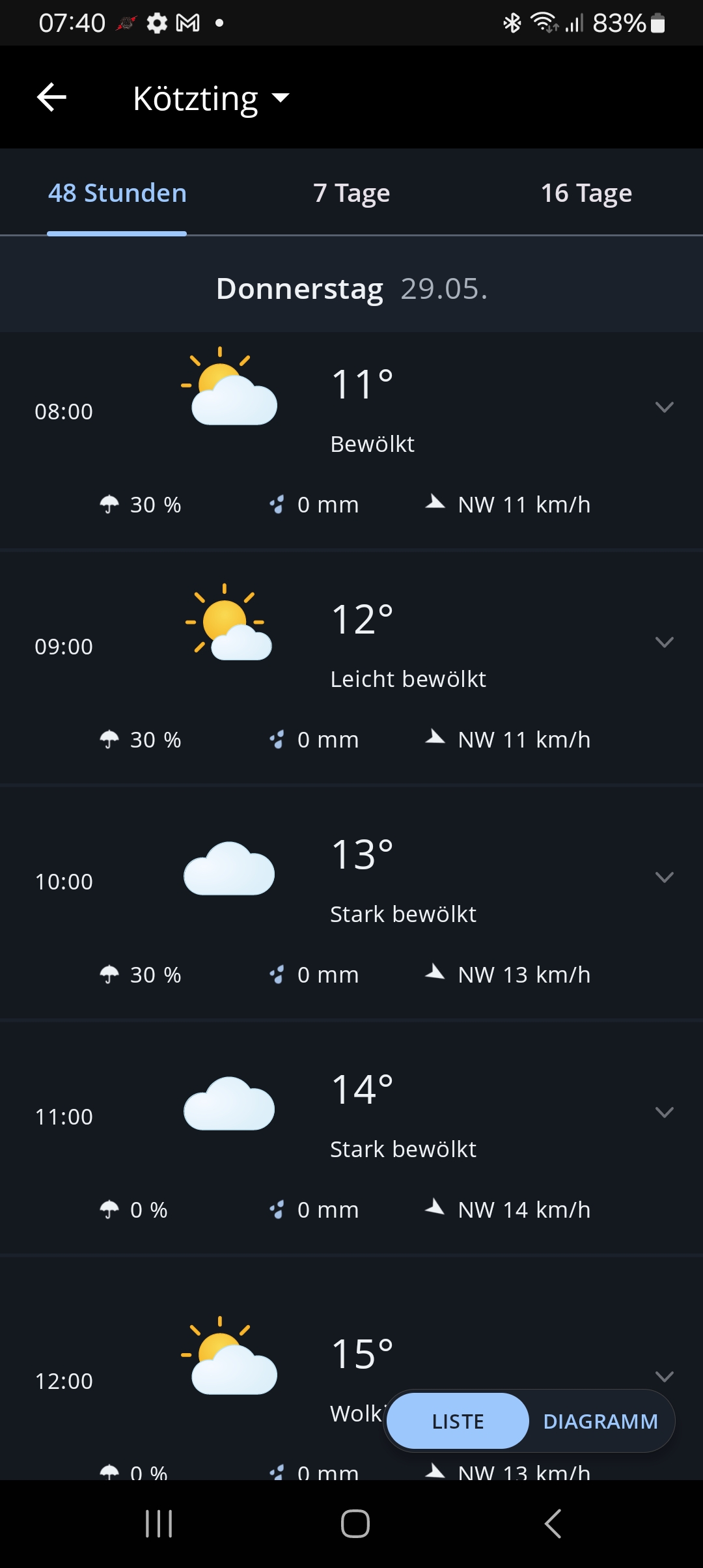The height and width of the screenshot is (1568, 703).
Task: Expand the 08:00 forecast details
Action: coord(664,408)
